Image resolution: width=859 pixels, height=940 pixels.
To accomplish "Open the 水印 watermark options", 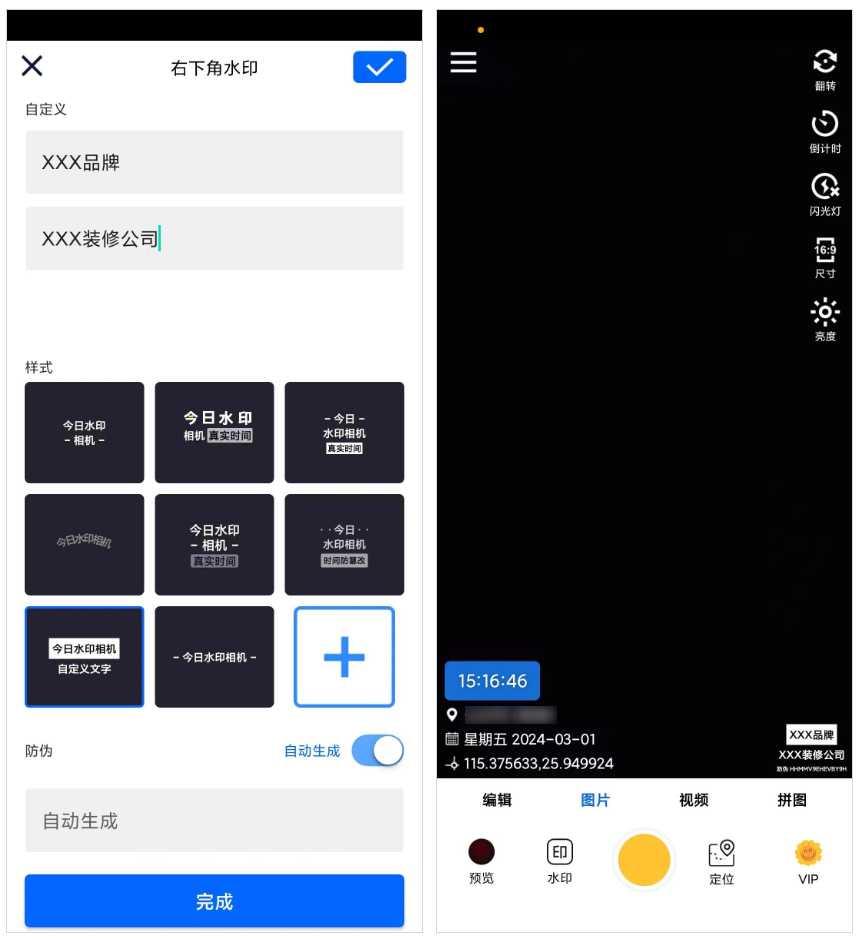I will [559, 861].
